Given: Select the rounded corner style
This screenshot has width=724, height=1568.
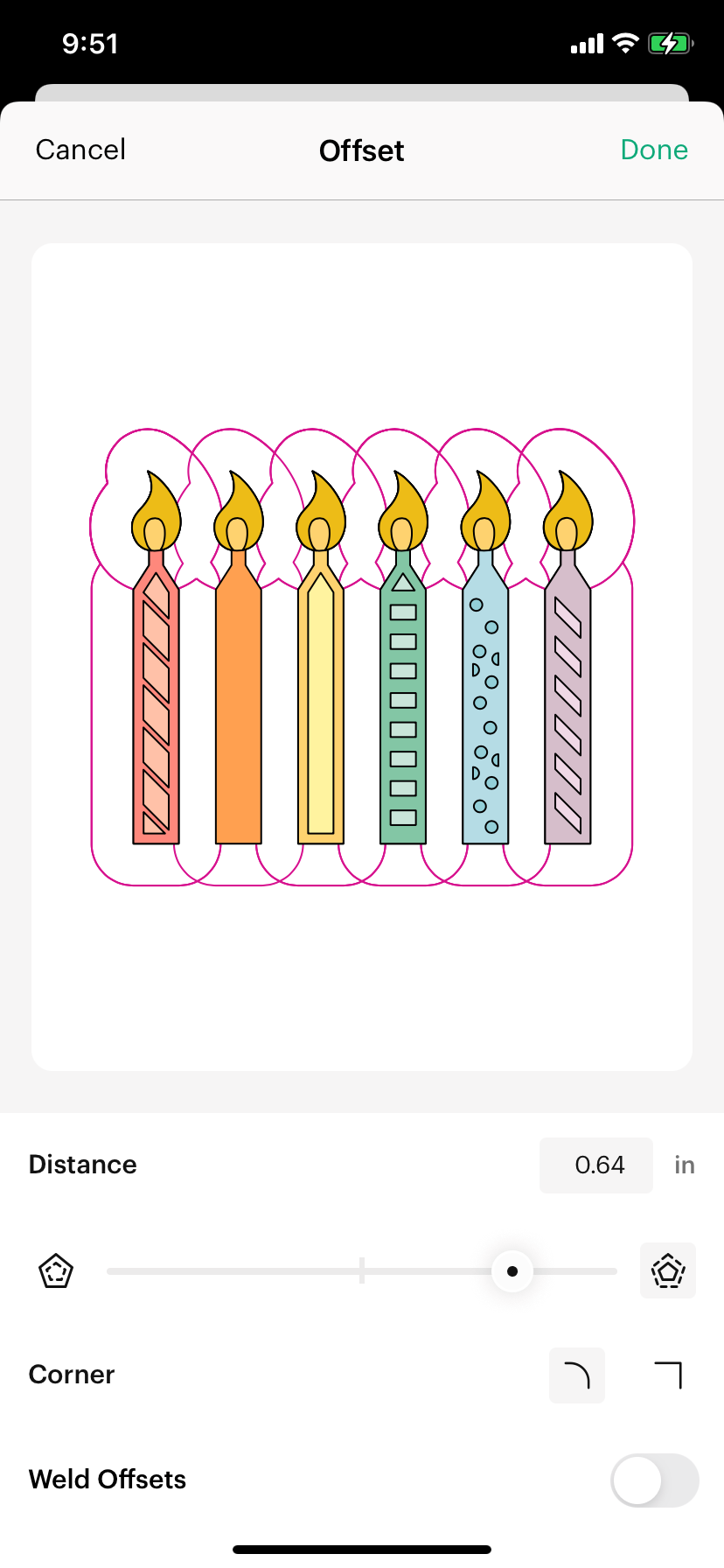Looking at the screenshot, I should pyautogui.click(x=577, y=1375).
